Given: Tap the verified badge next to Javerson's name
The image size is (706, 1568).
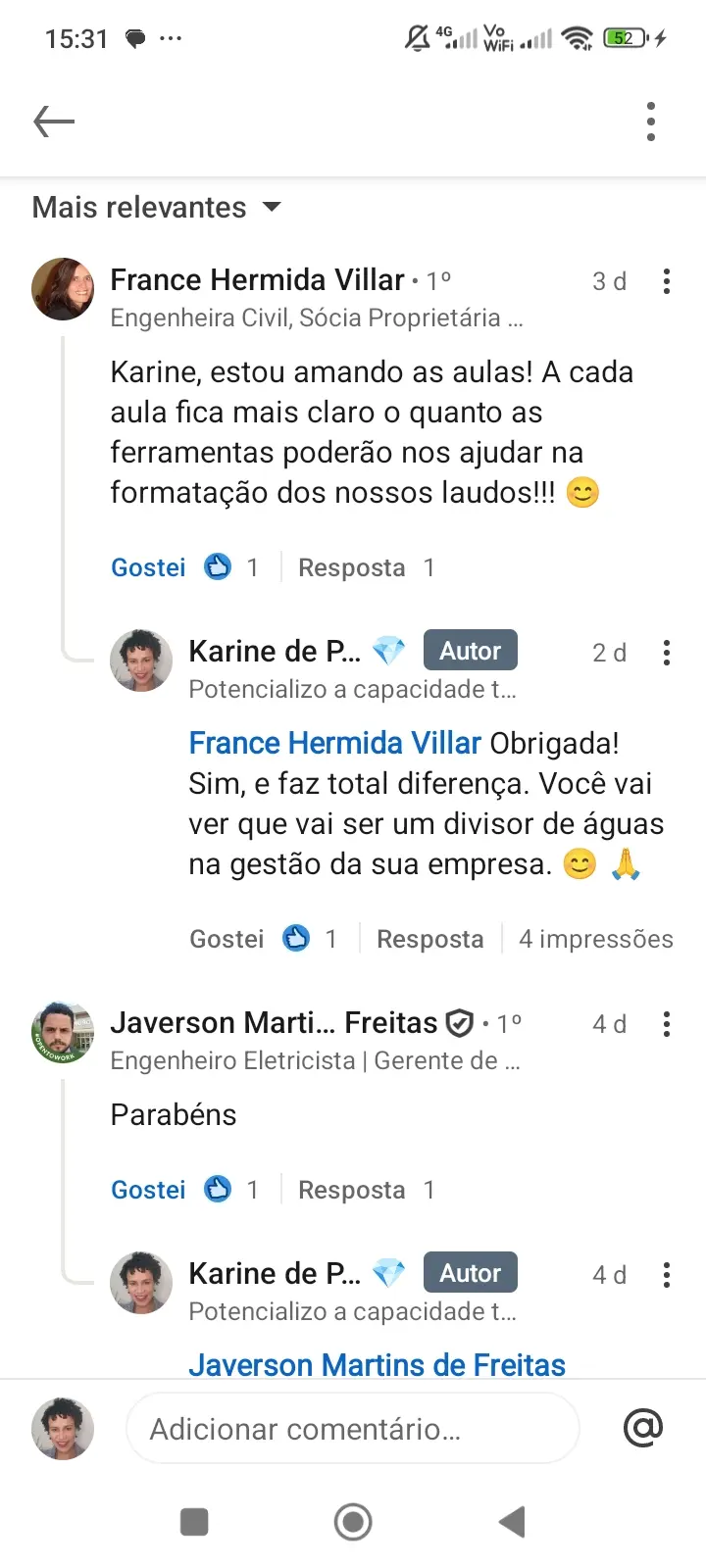Looking at the screenshot, I should [x=458, y=1022].
